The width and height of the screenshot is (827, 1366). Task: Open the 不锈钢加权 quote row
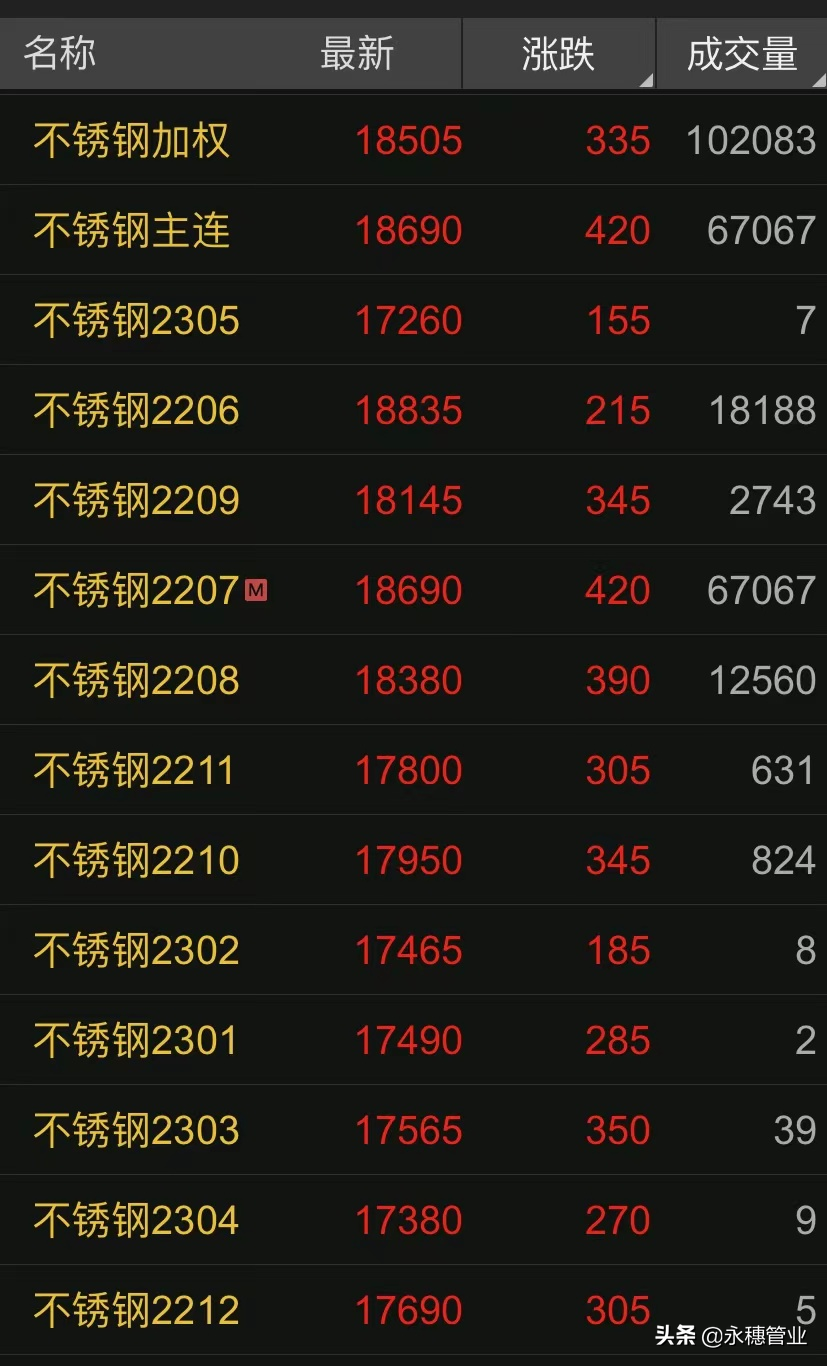pyautogui.click(x=413, y=140)
